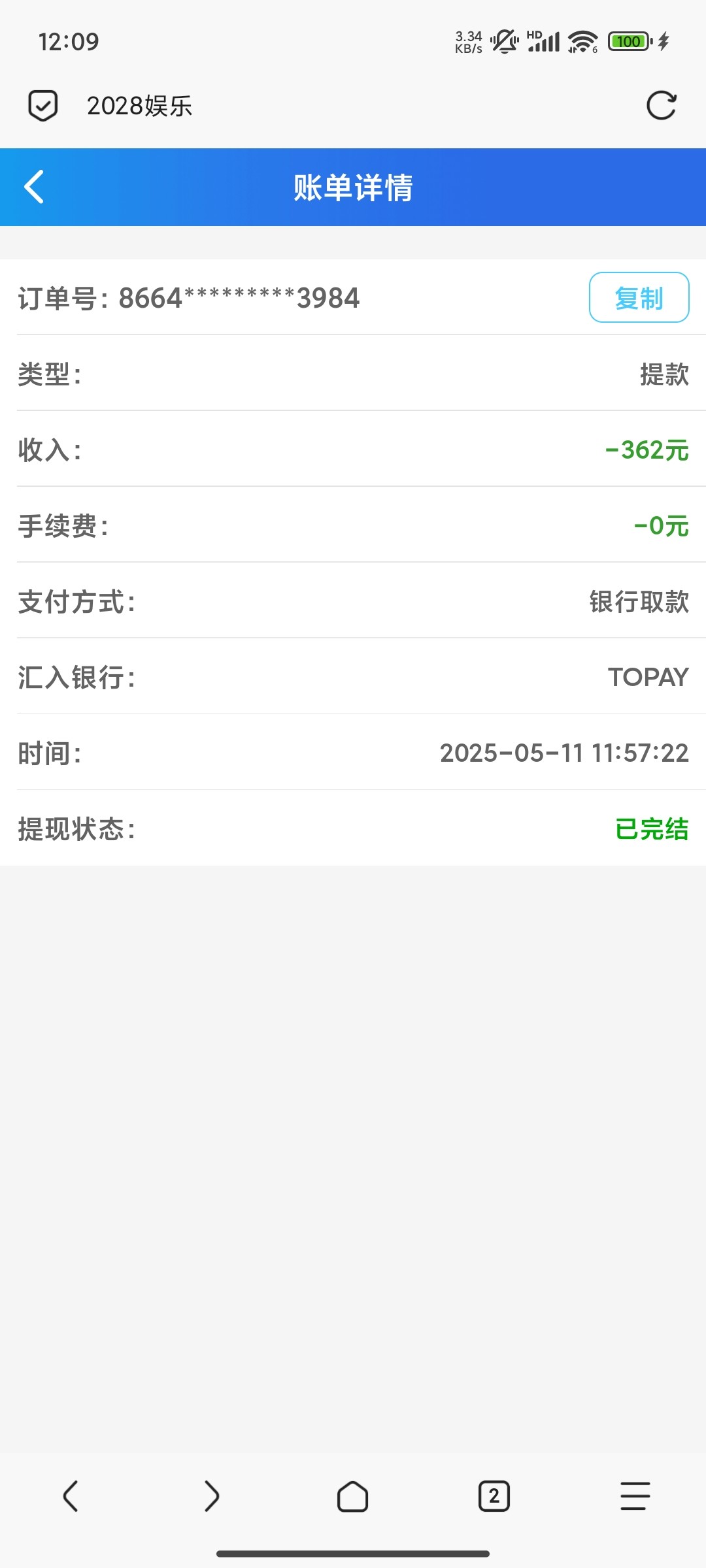
Task: Reload the page with the refresh icon
Action: [x=661, y=106]
